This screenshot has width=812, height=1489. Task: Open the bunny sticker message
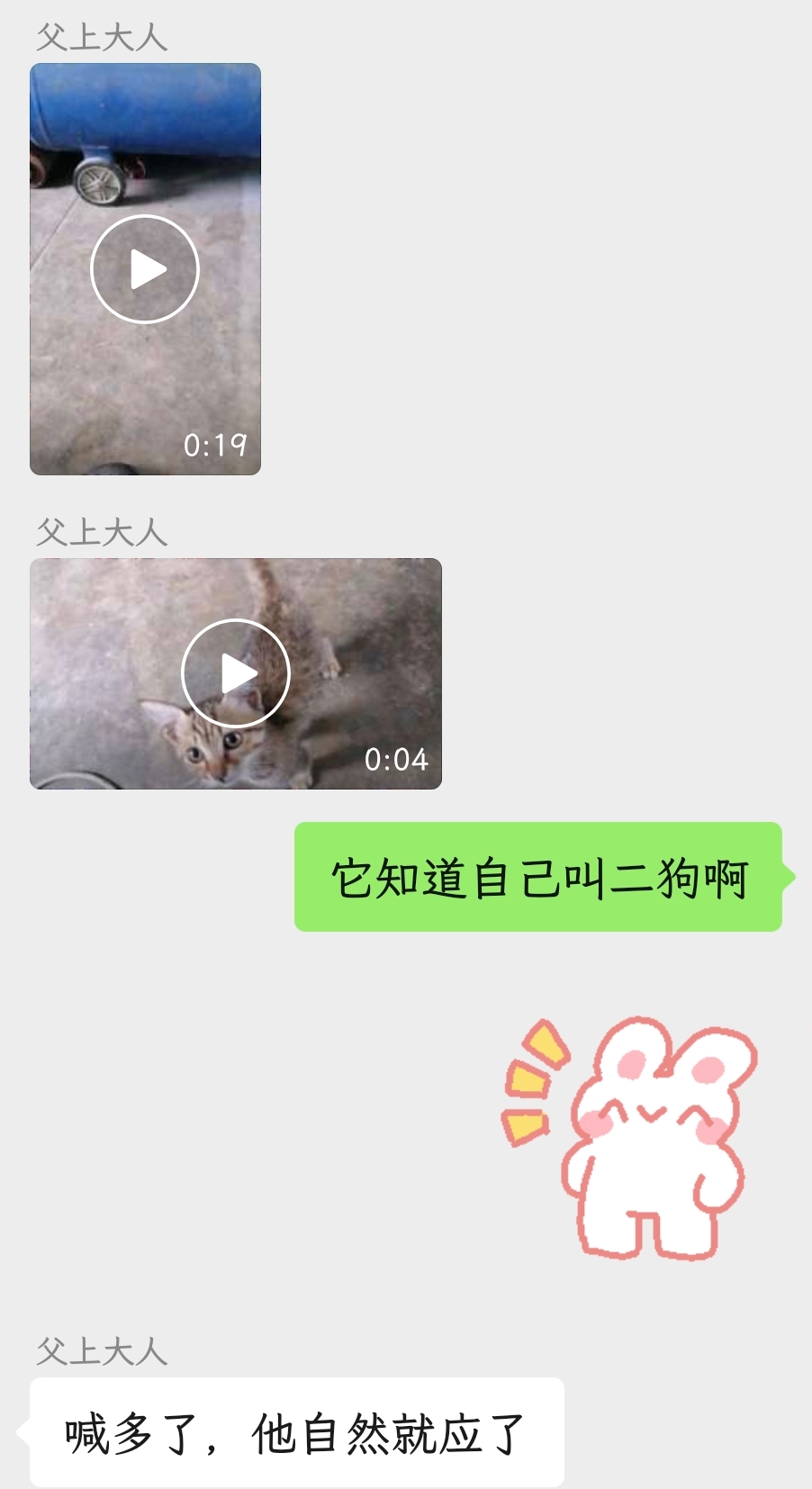630,1137
